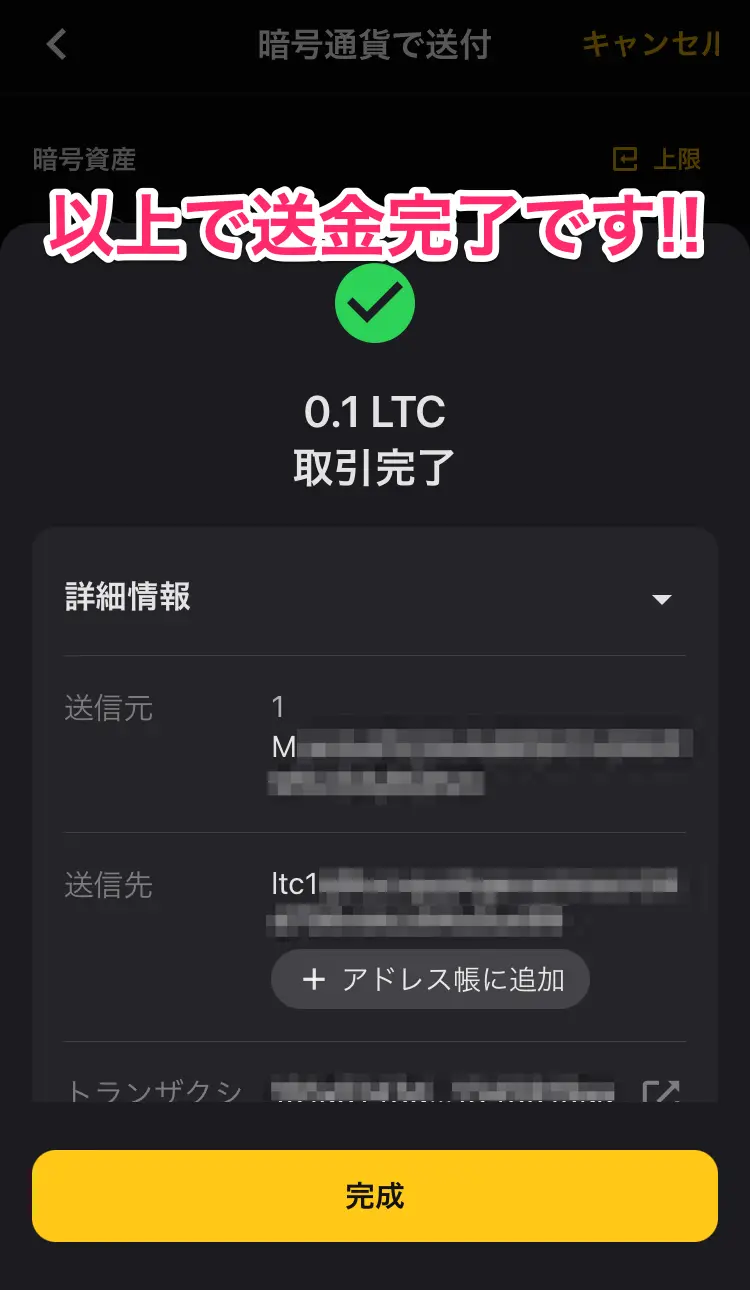Open the transaction in external viewer
The height and width of the screenshot is (1290, 750).
[x=661, y=1090]
